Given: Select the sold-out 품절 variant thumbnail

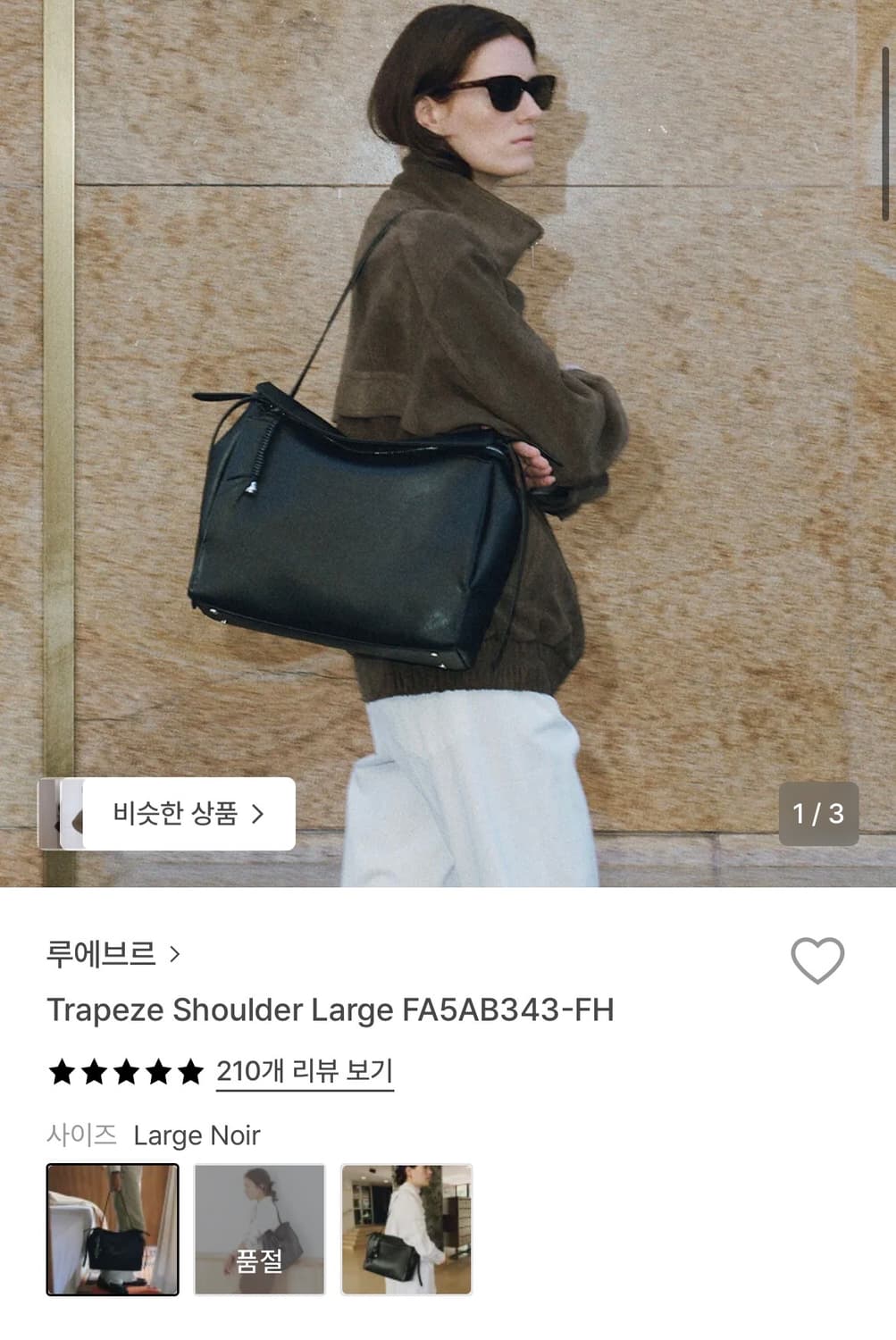Looking at the screenshot, I should pyautogui.click(x=258, y=1228).
